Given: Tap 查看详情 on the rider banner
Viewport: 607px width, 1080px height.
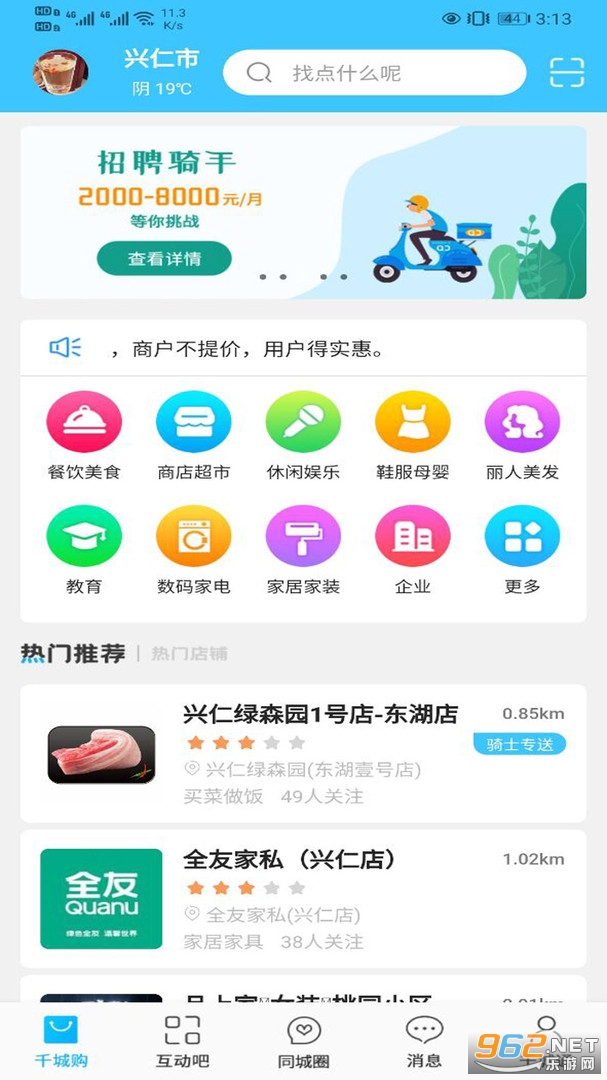Looking at the screenshot, I should 164,258.
